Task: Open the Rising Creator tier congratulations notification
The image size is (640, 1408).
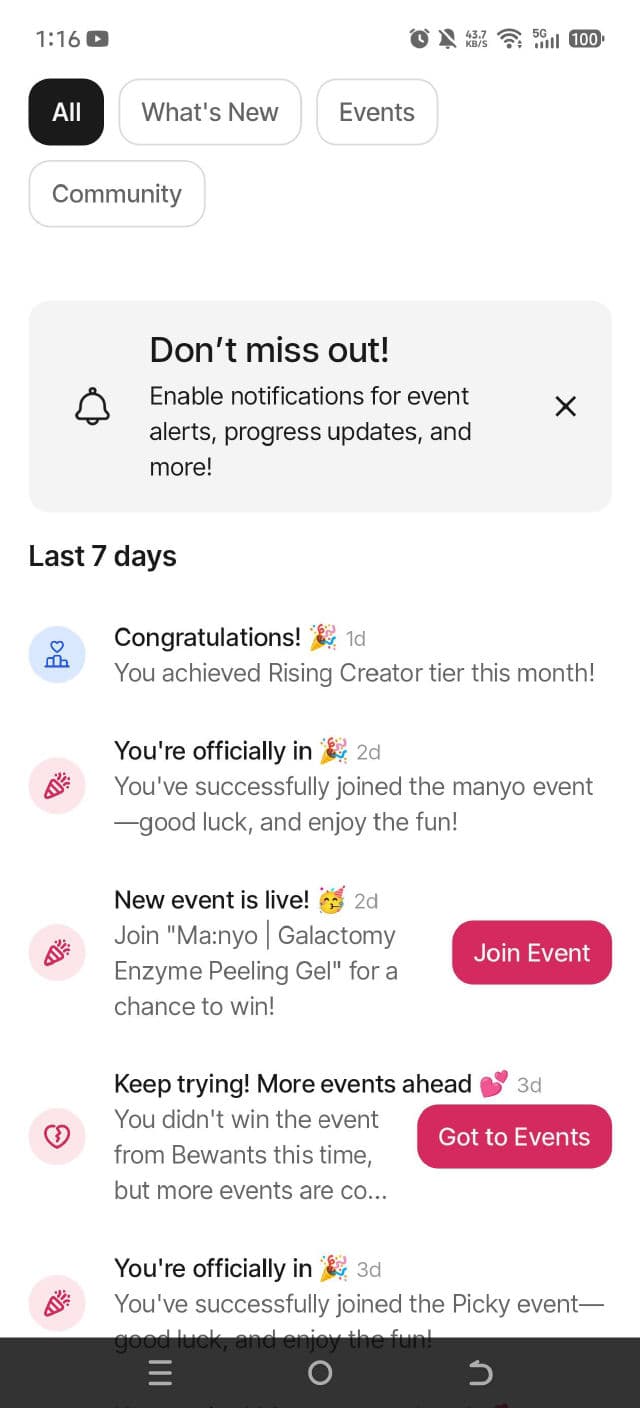Action: point(354,656)
